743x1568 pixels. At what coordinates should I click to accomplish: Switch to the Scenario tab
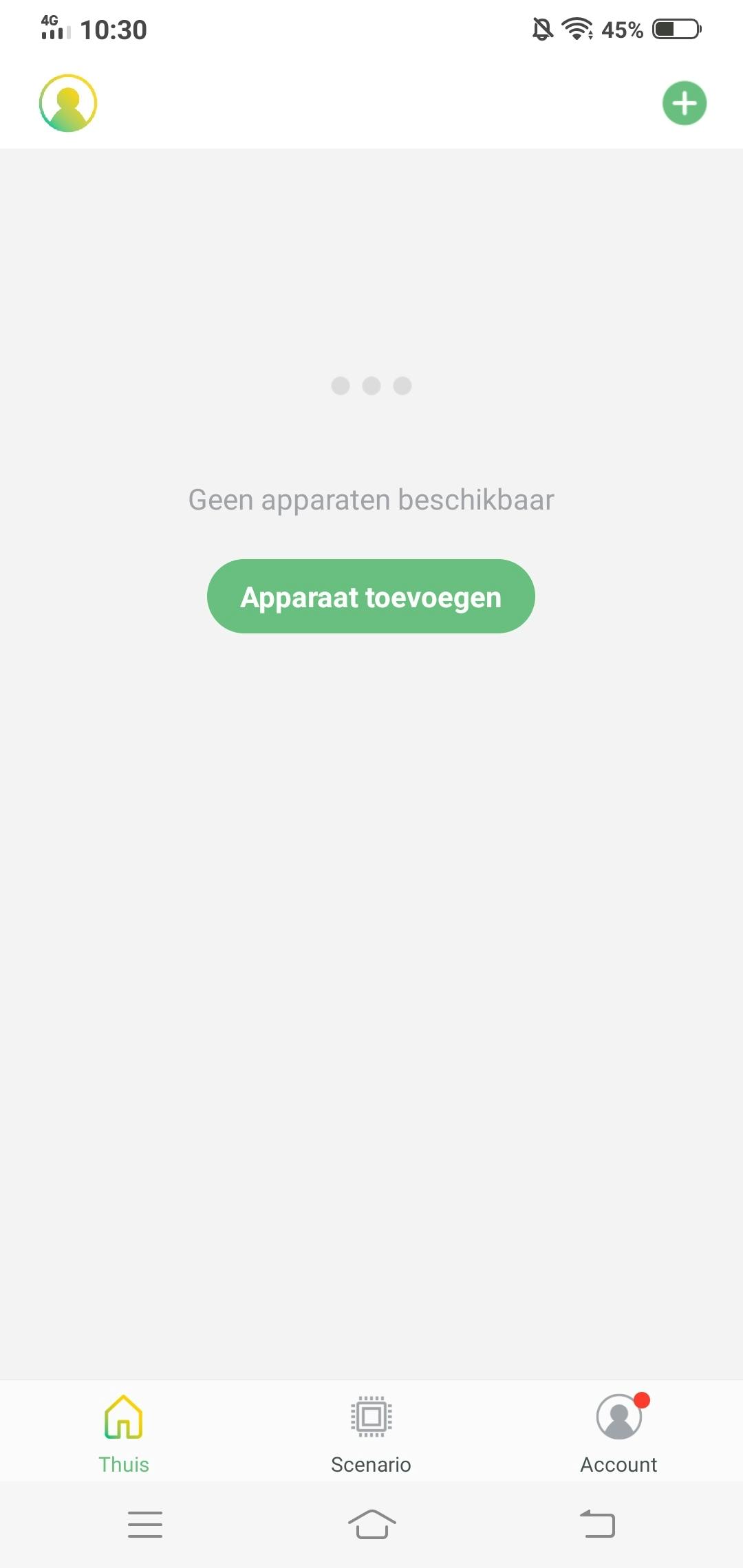(x=371, y=1433)
